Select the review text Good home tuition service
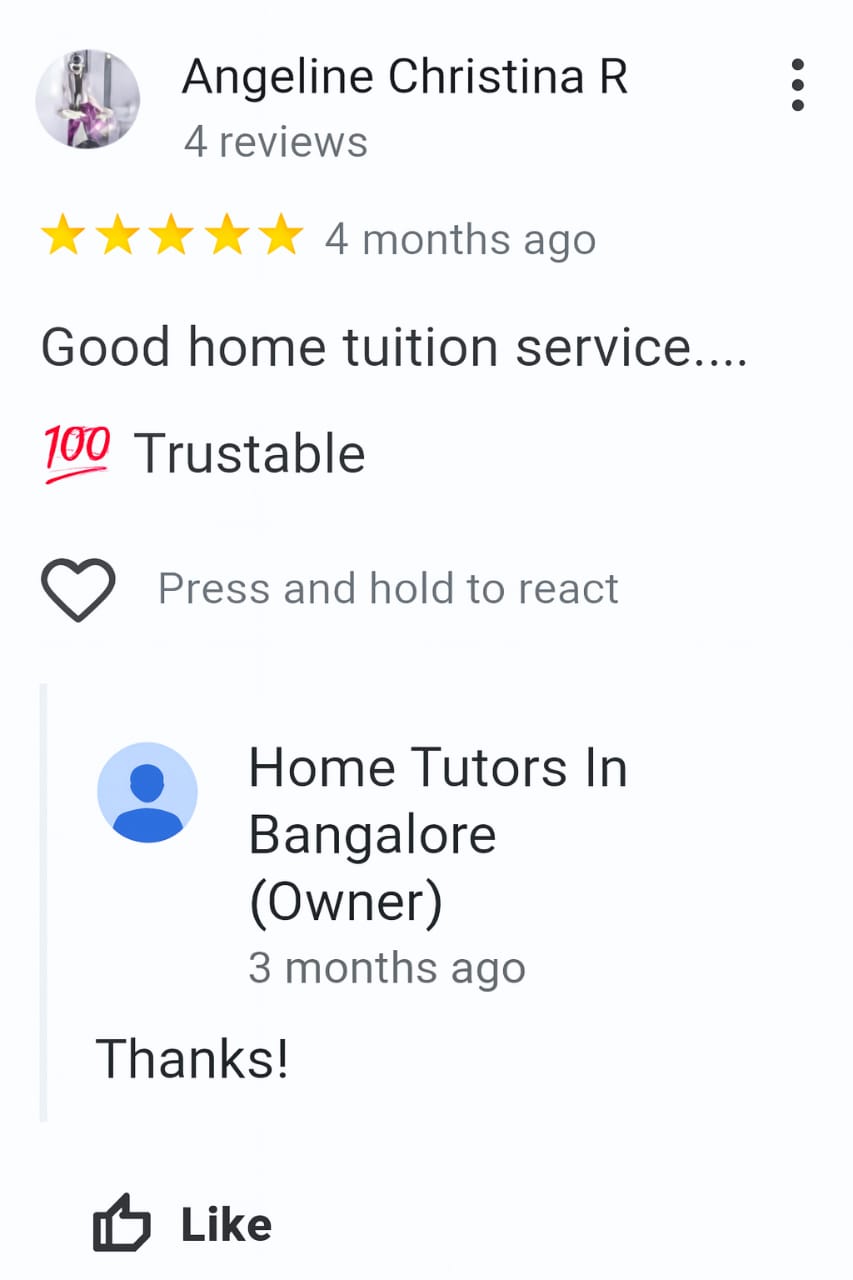 tap(395, 346)
